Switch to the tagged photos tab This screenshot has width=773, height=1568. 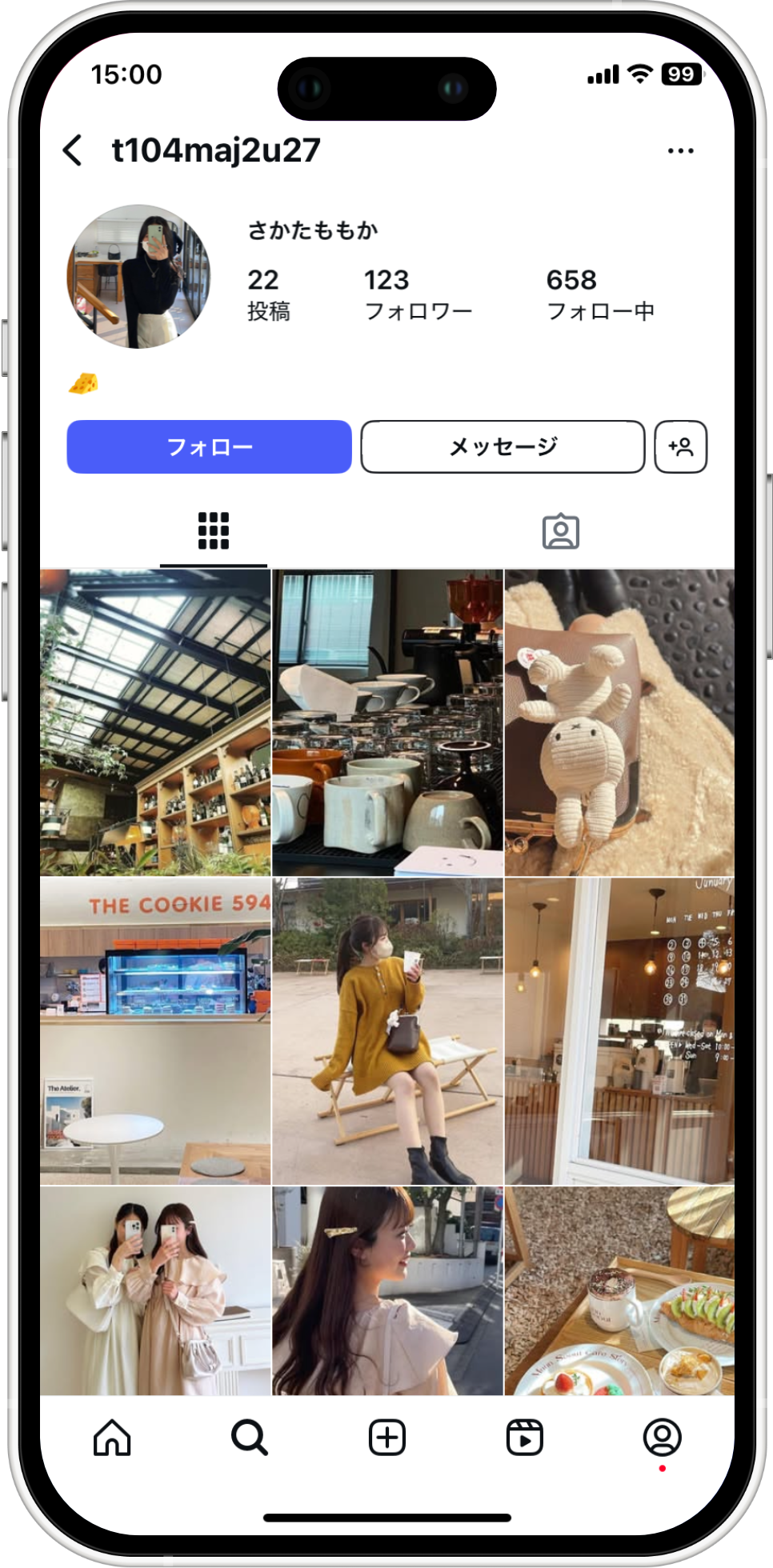560,531
